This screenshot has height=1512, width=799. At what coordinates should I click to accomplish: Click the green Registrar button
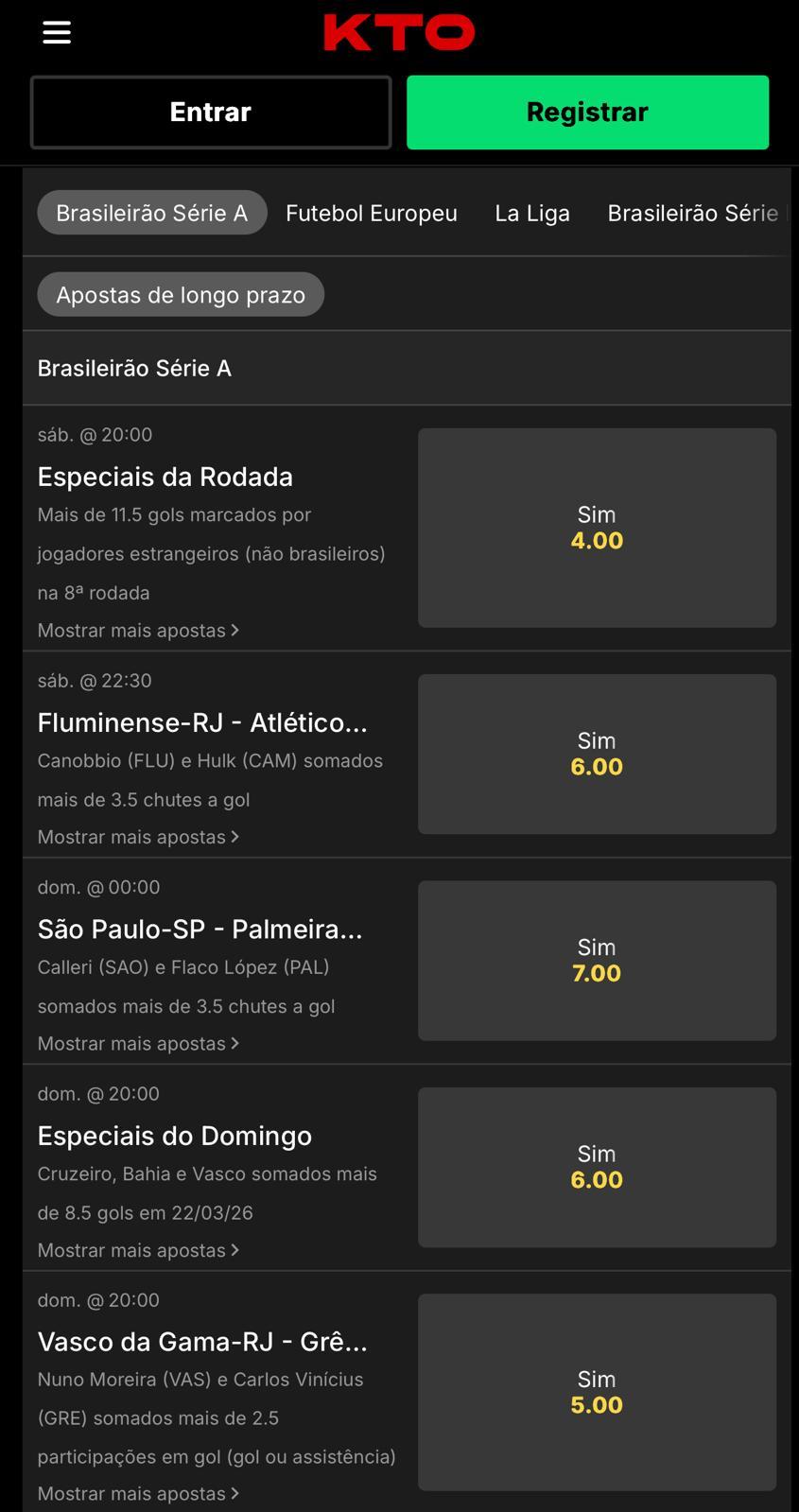pyautogui.click(x=586, y=112)
